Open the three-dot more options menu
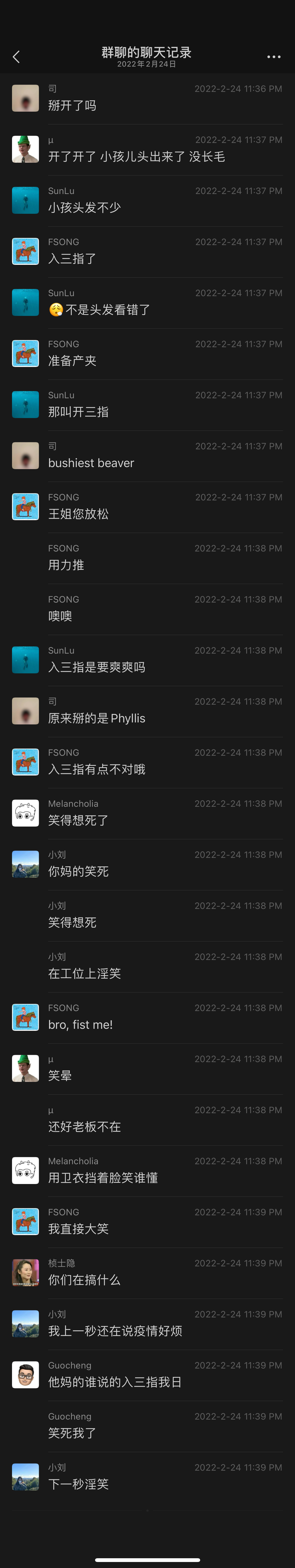 [x=274, y=57]
